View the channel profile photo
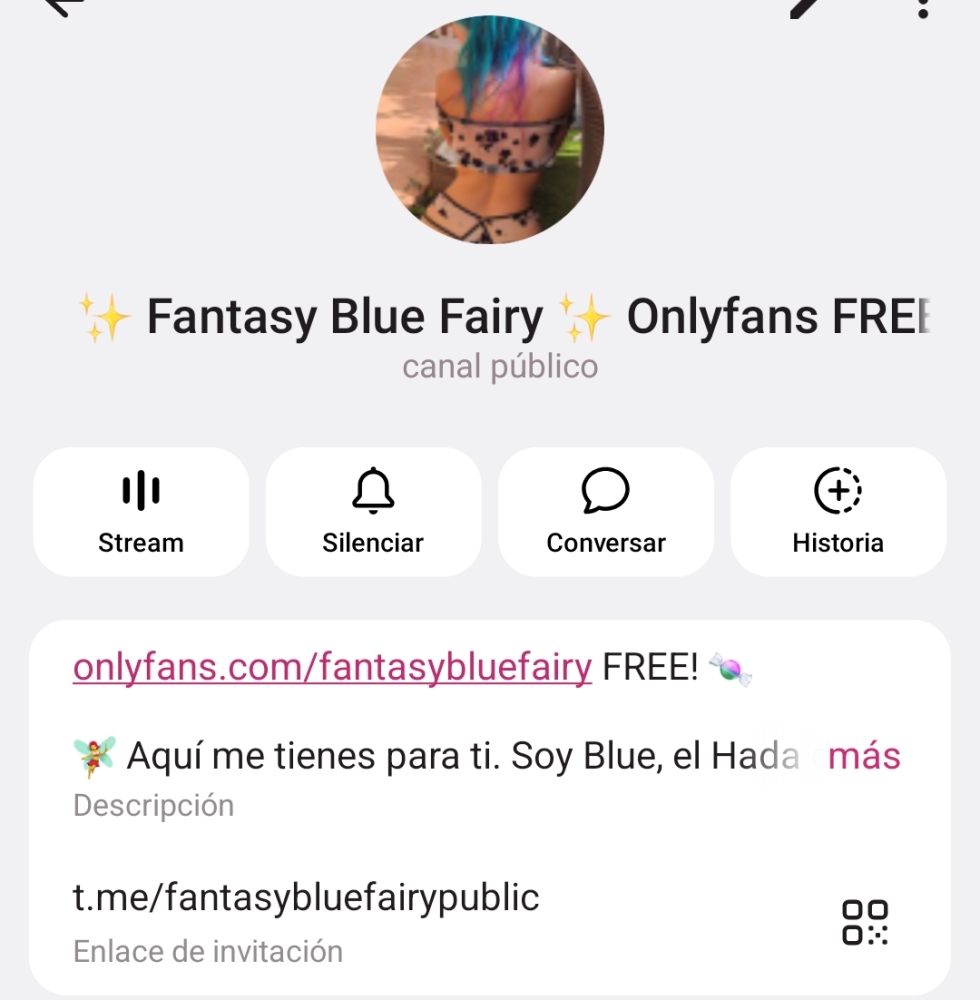 [x=490, y=130]
